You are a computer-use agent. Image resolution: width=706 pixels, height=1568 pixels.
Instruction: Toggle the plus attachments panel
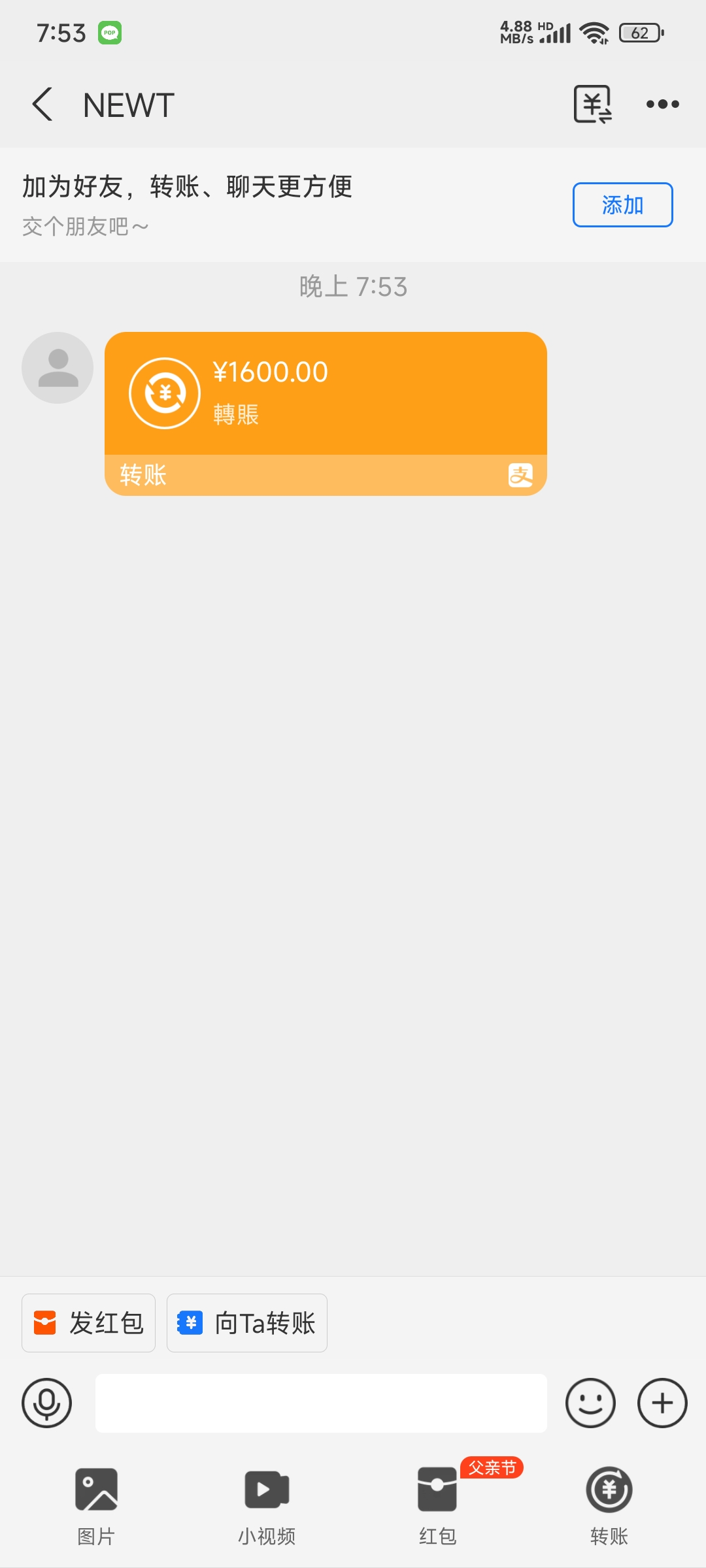[662, 1403]
